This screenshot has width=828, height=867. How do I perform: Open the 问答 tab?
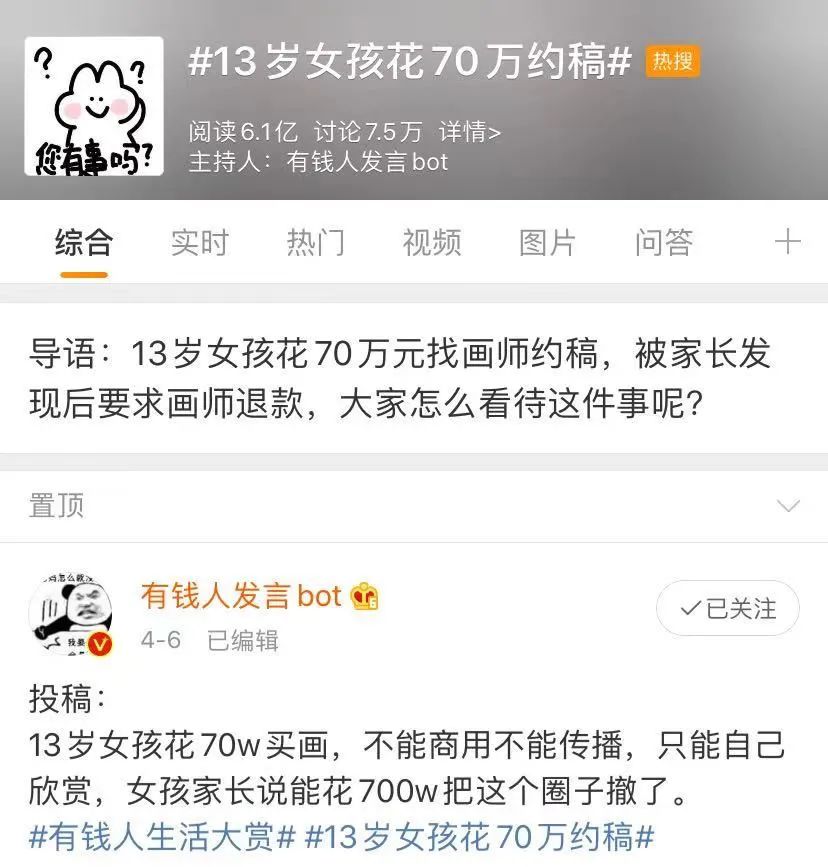[663, 242]
